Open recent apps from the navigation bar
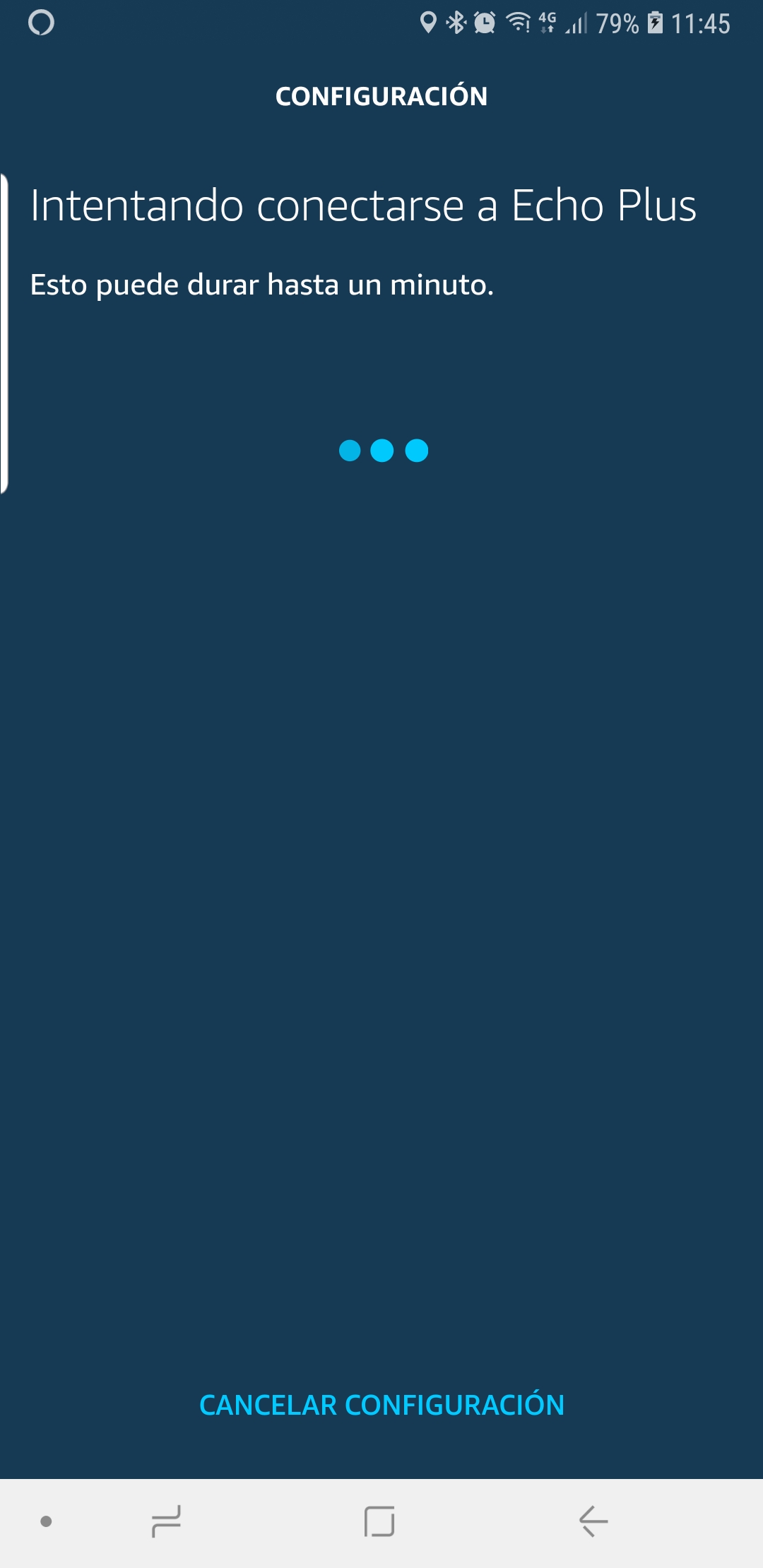Screen dimensions: 763x1568 tap(167, 1521)
